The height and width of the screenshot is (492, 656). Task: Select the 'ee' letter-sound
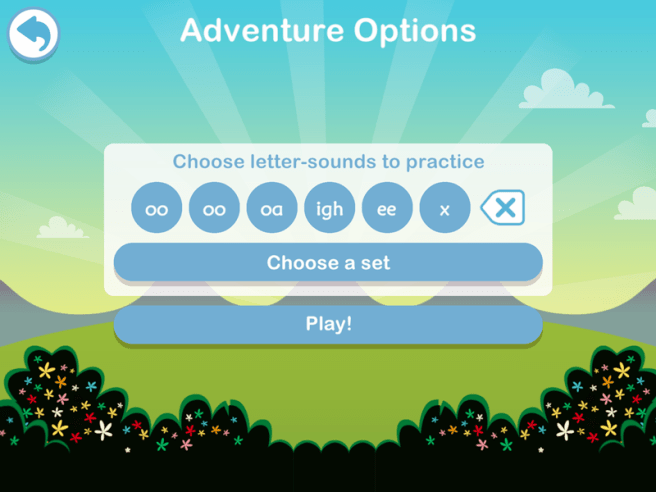point(387,209)
